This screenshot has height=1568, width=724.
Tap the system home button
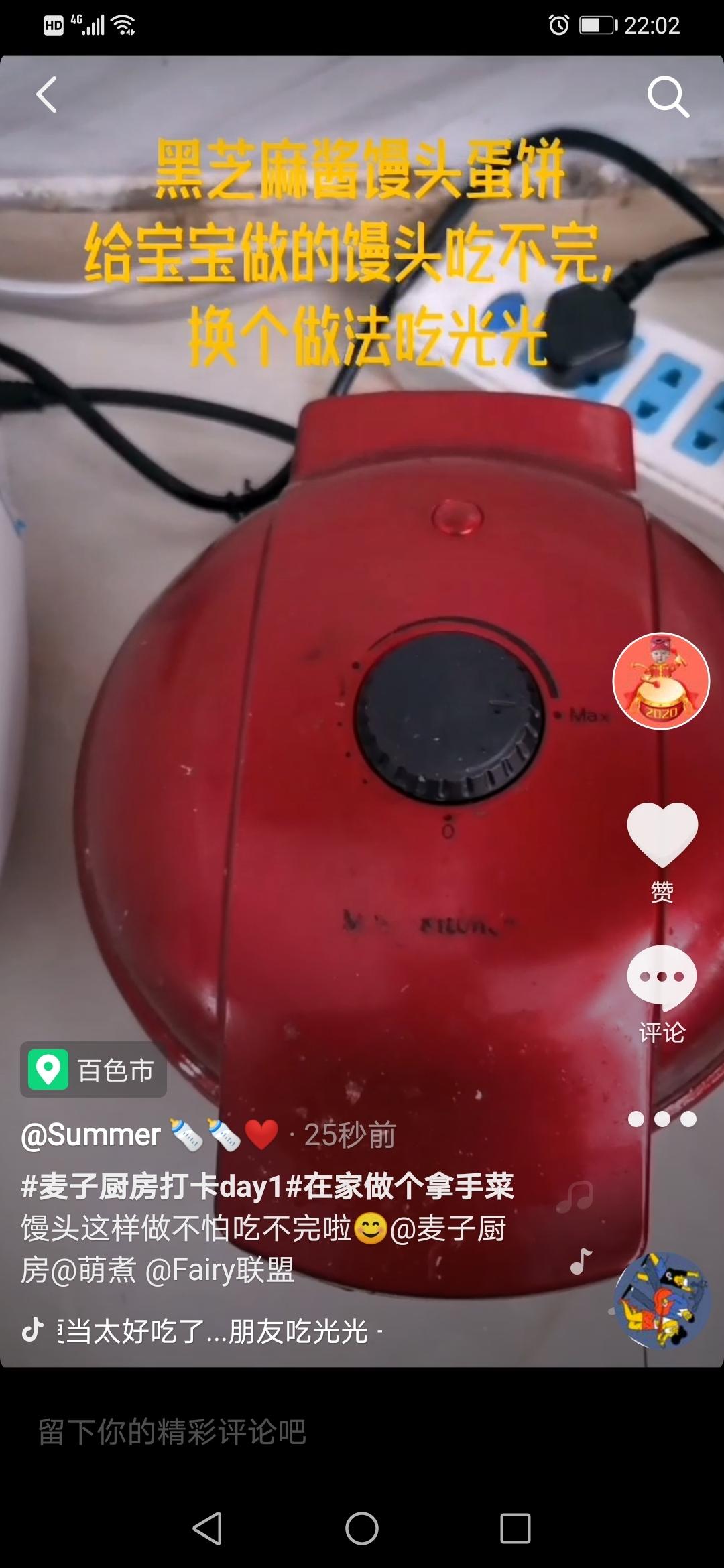click(x=362, y=1528)
